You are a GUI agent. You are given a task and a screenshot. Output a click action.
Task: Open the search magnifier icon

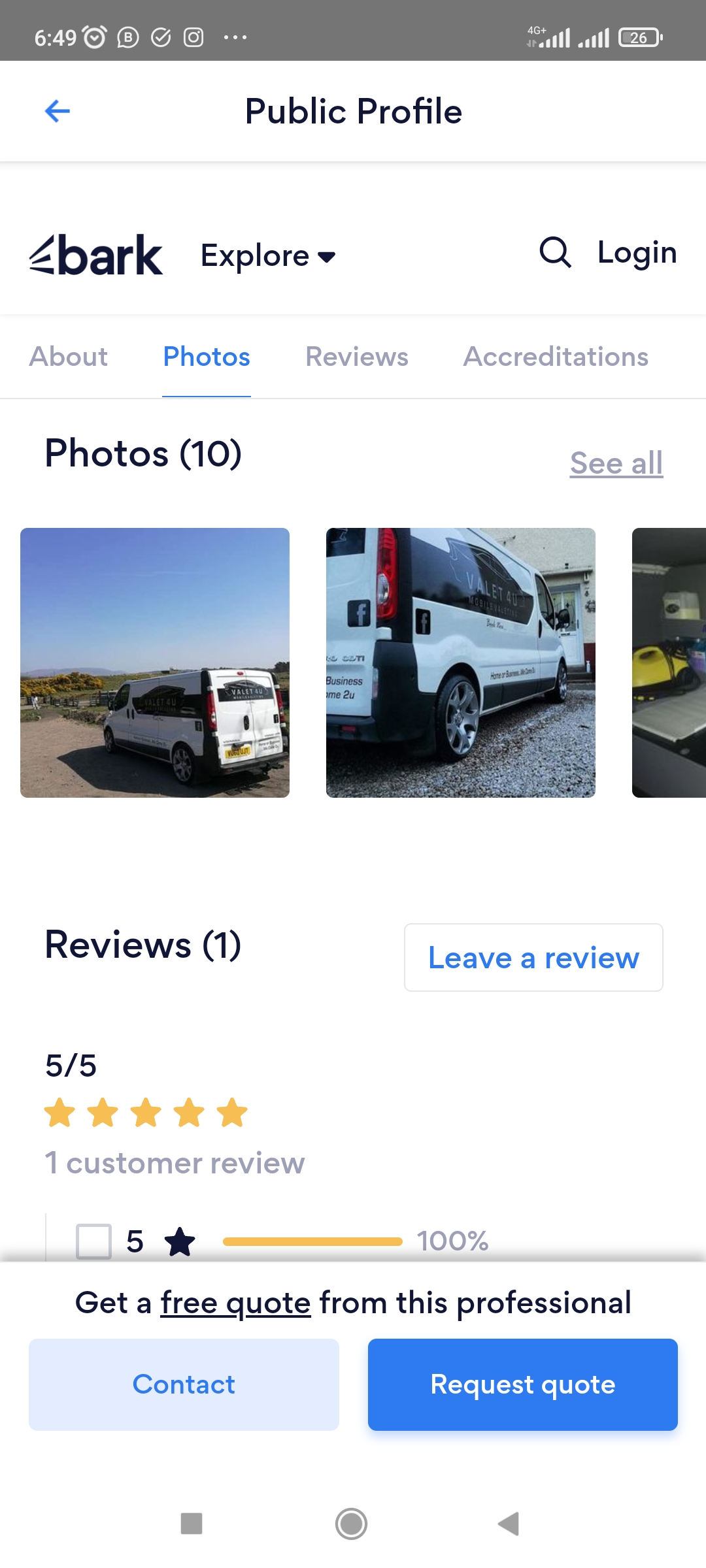[555, 253]
